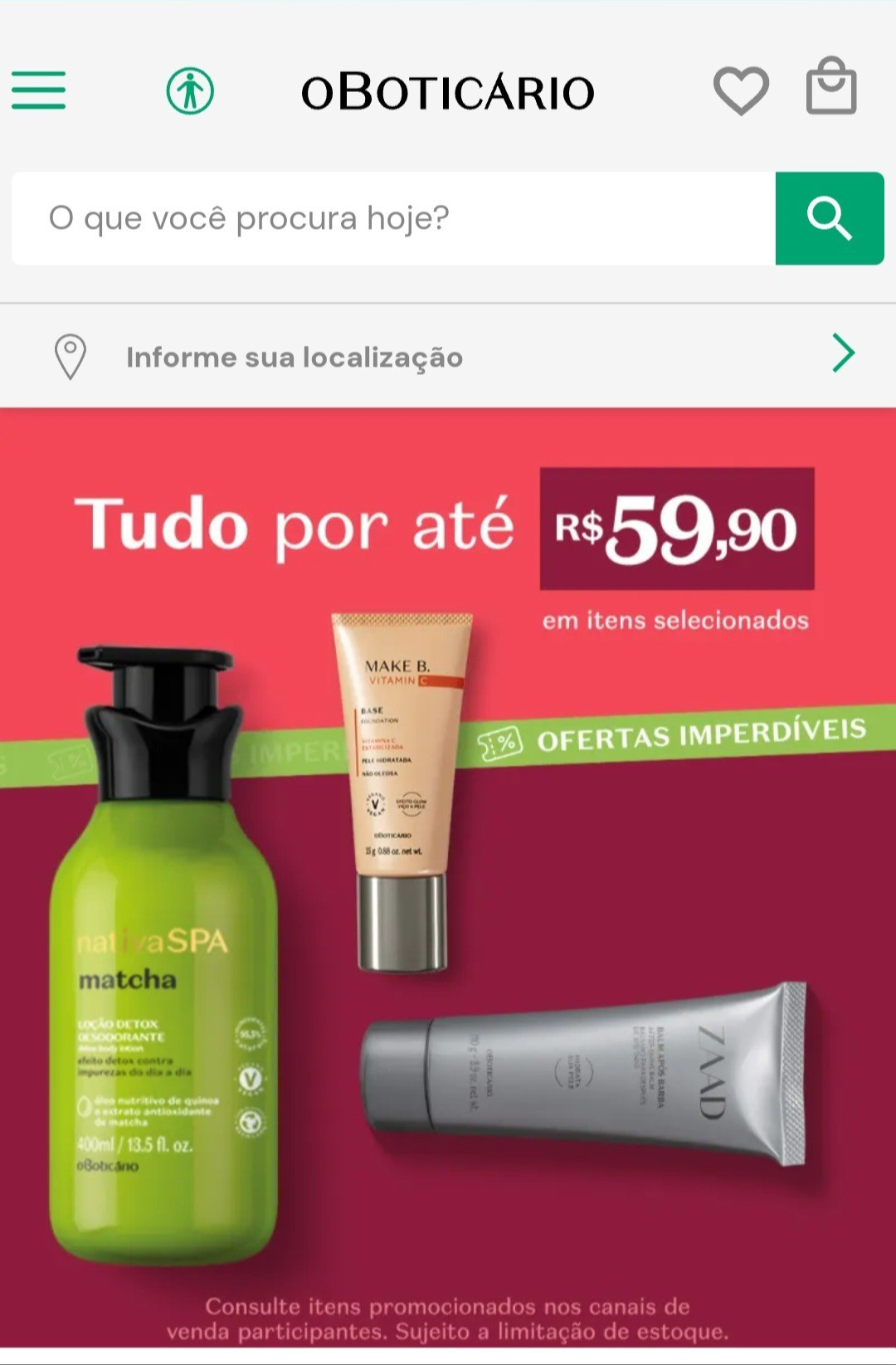Click the accessibility icon
The height and width of the screenshot is (1365, 896).
tap(189, 91)
